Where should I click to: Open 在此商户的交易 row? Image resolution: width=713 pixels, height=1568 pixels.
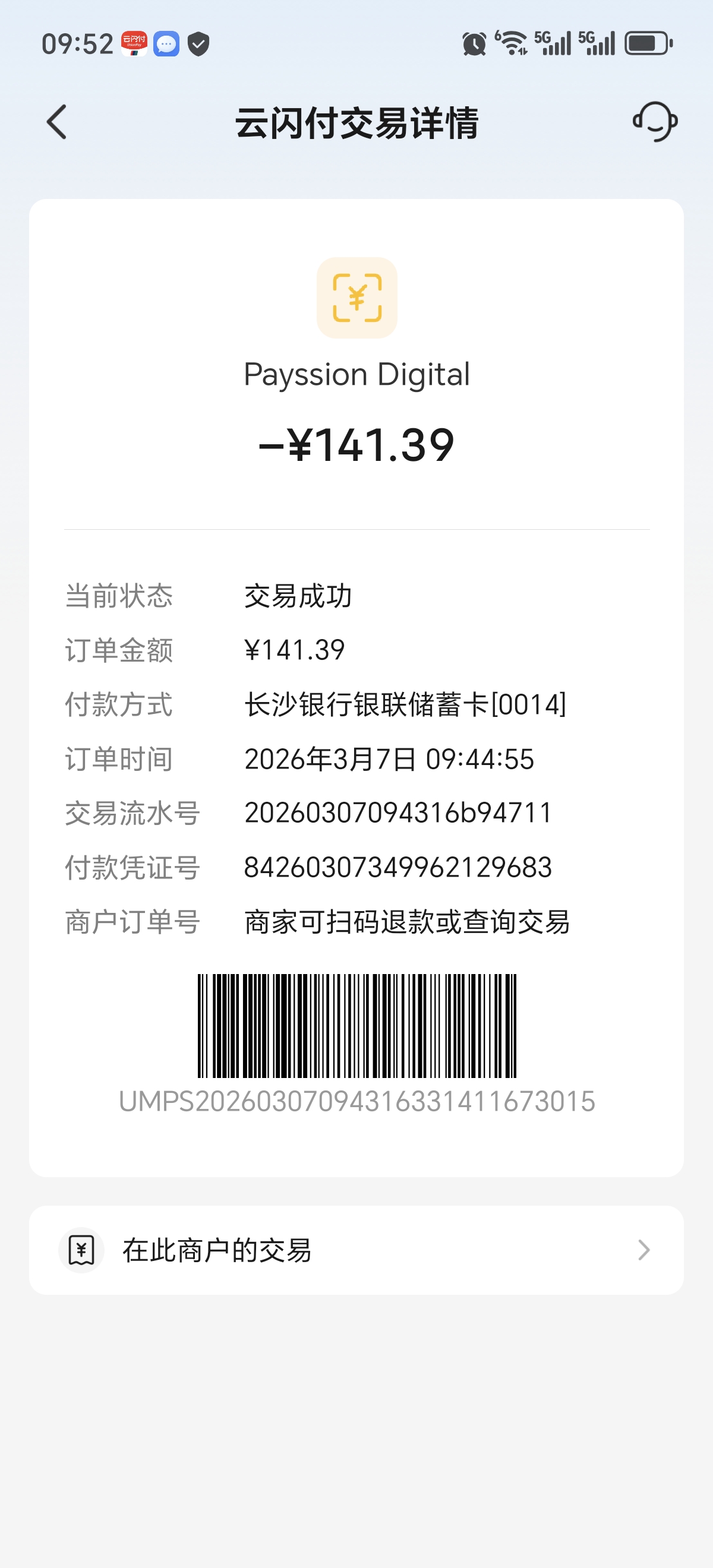[356, 1250]
